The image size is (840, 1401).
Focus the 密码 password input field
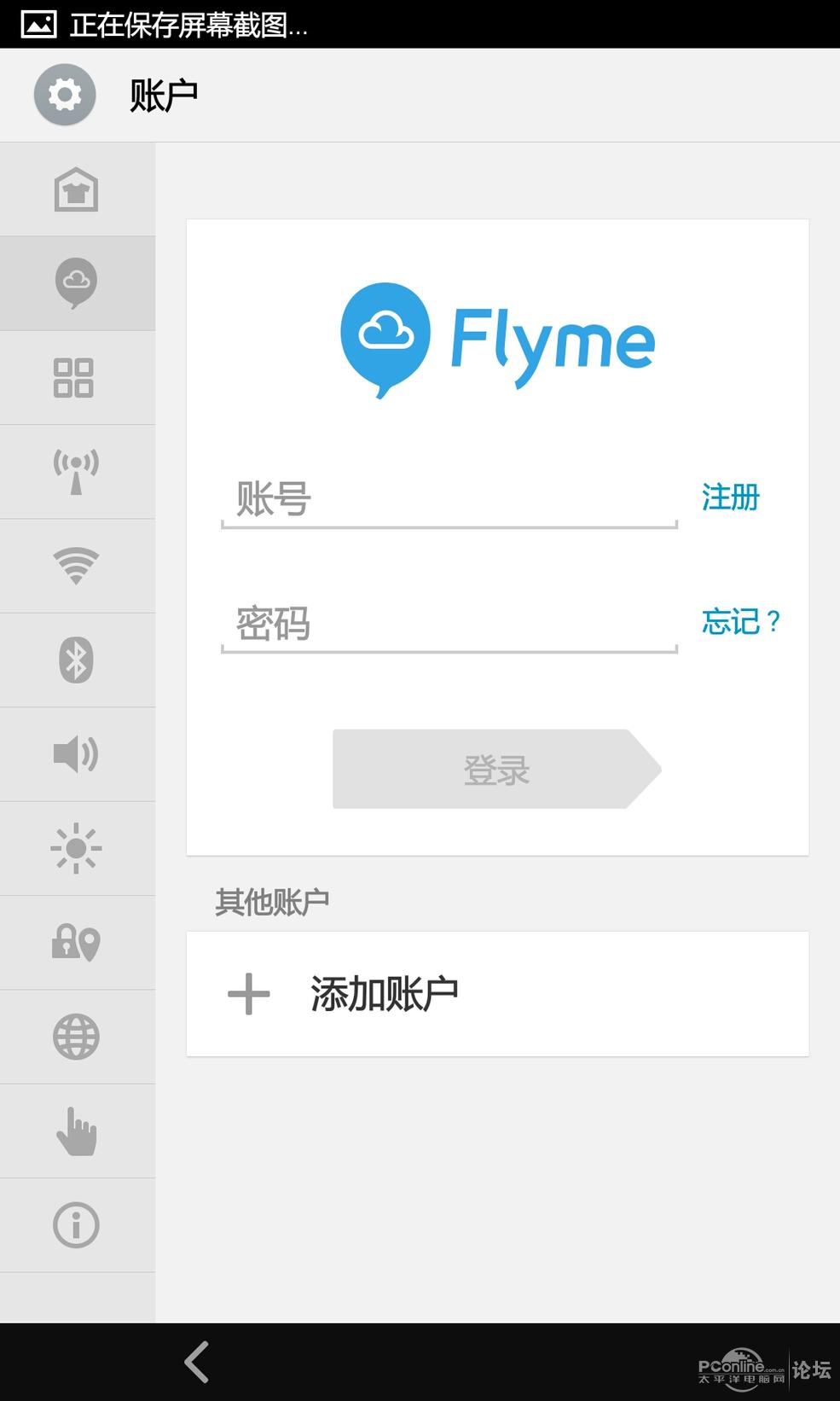pos(449,624)
